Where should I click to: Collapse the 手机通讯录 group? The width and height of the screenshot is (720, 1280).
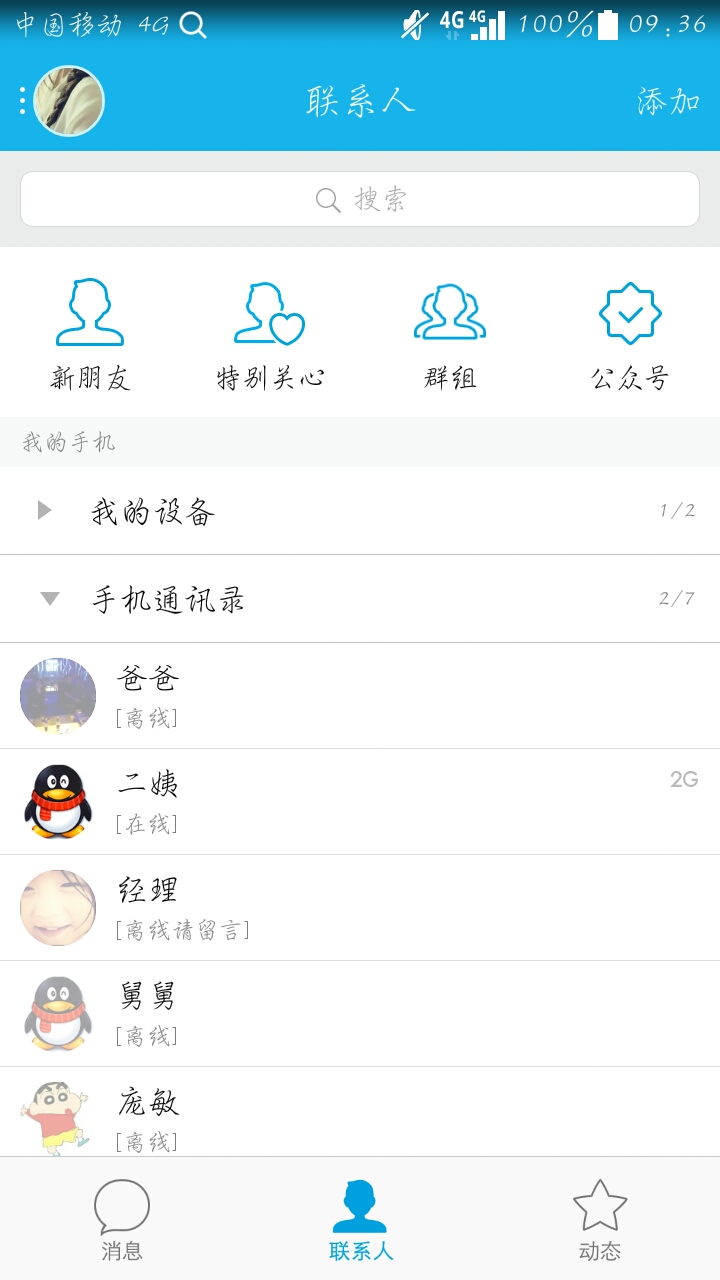[360, 599]
